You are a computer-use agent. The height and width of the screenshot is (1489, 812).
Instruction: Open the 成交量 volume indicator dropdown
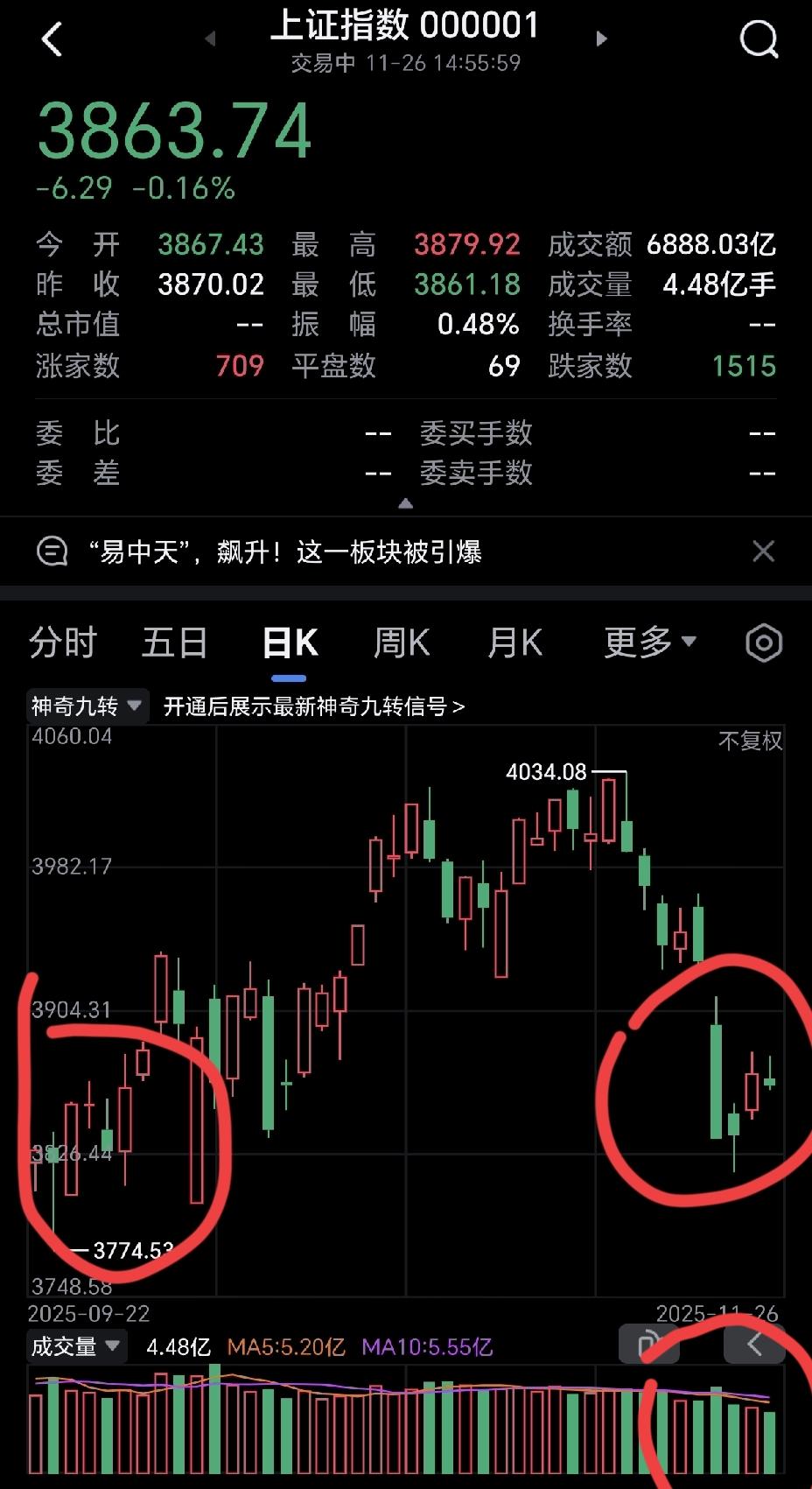[75, 1346]
